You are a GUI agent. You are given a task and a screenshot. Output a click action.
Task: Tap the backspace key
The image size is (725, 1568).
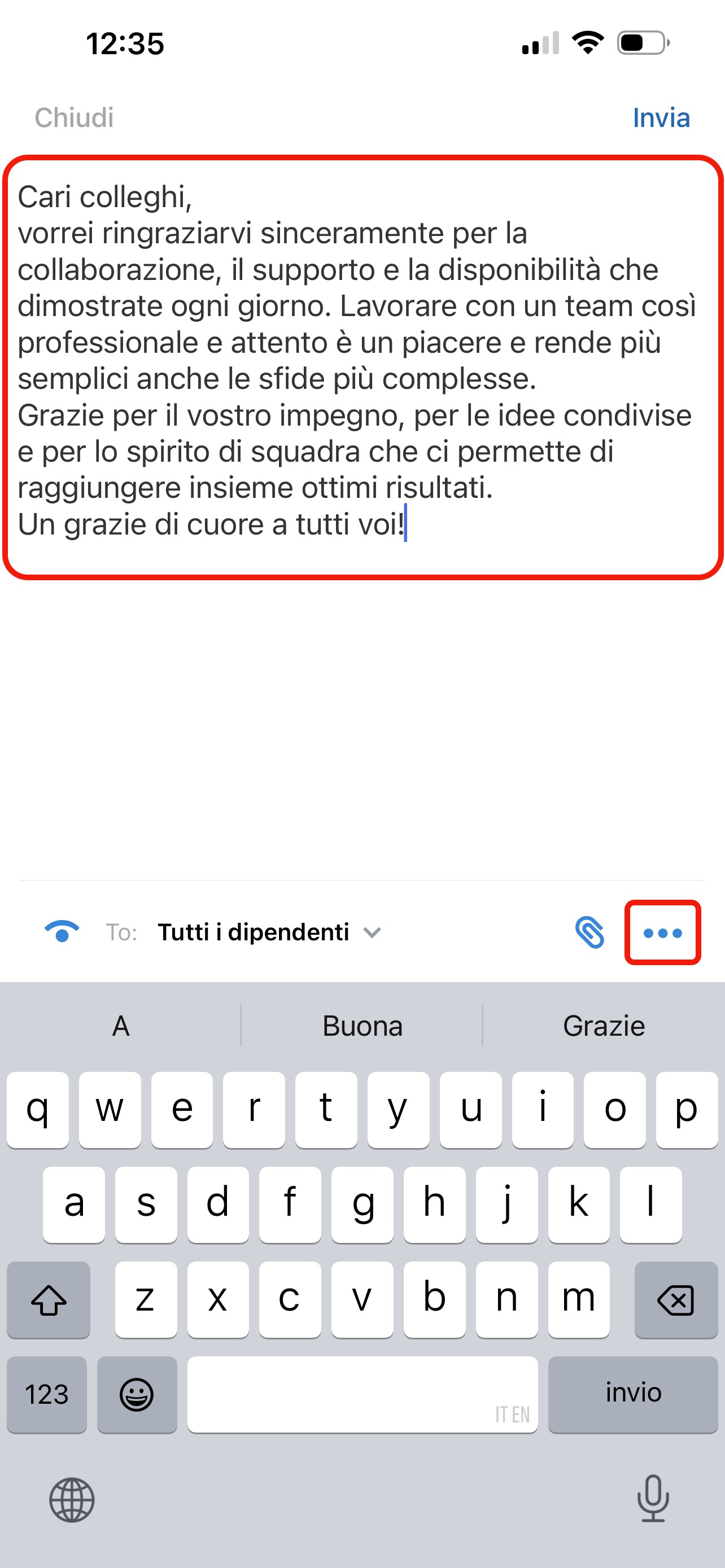pos(676,1299)
